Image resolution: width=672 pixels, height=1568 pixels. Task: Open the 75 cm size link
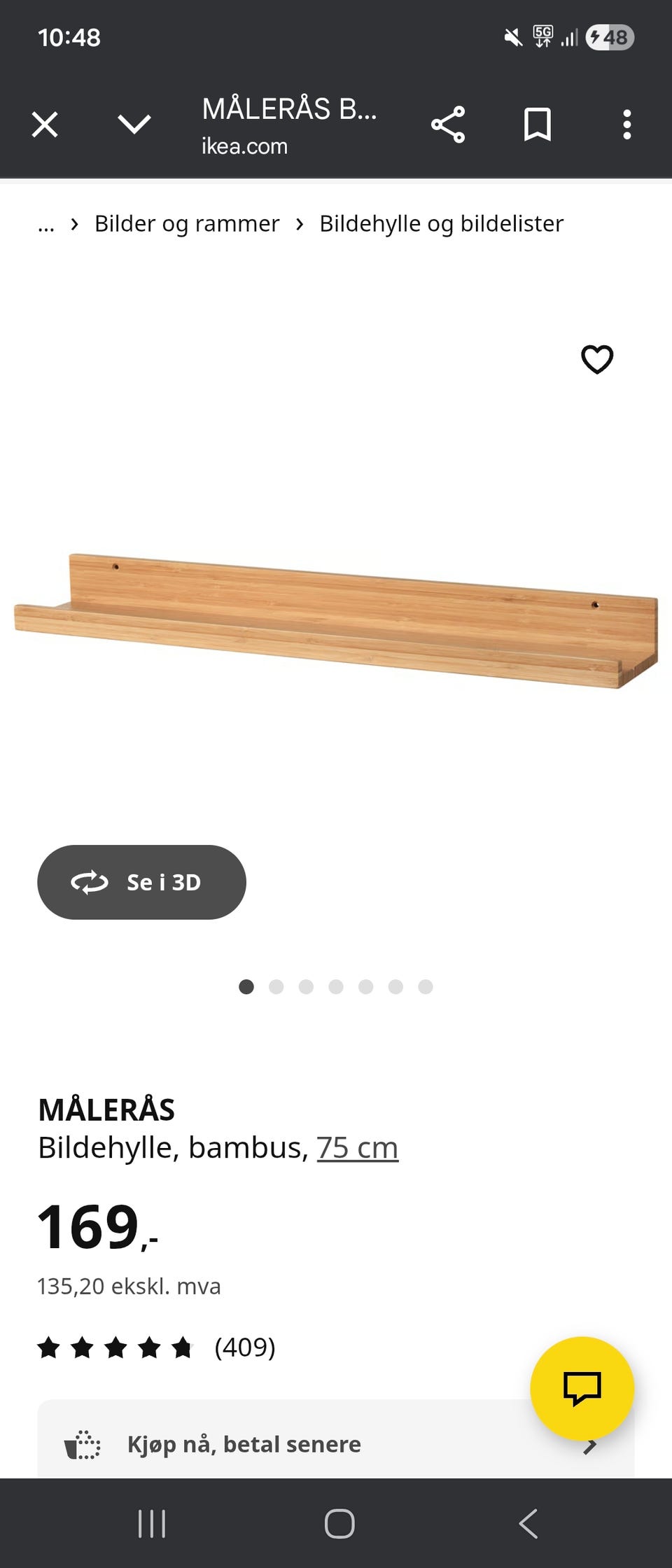click(x=357, y=1147)
